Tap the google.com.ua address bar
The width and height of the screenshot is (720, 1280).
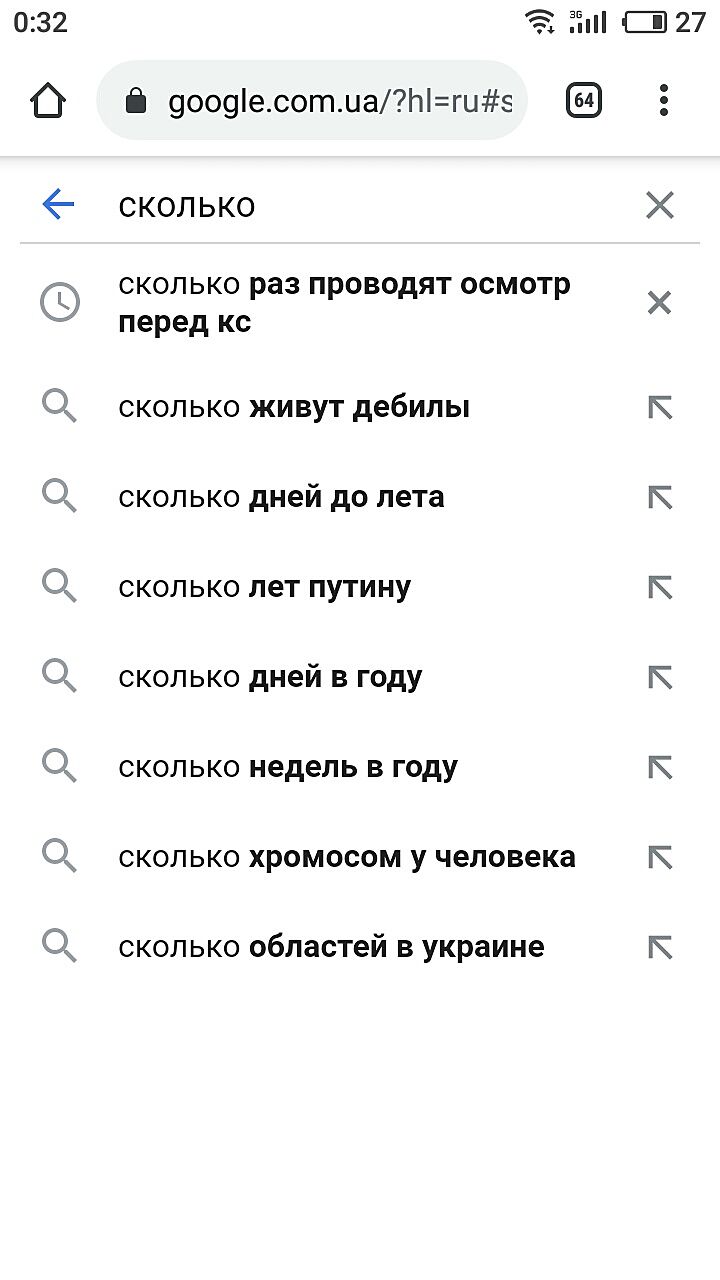(320, 101)
